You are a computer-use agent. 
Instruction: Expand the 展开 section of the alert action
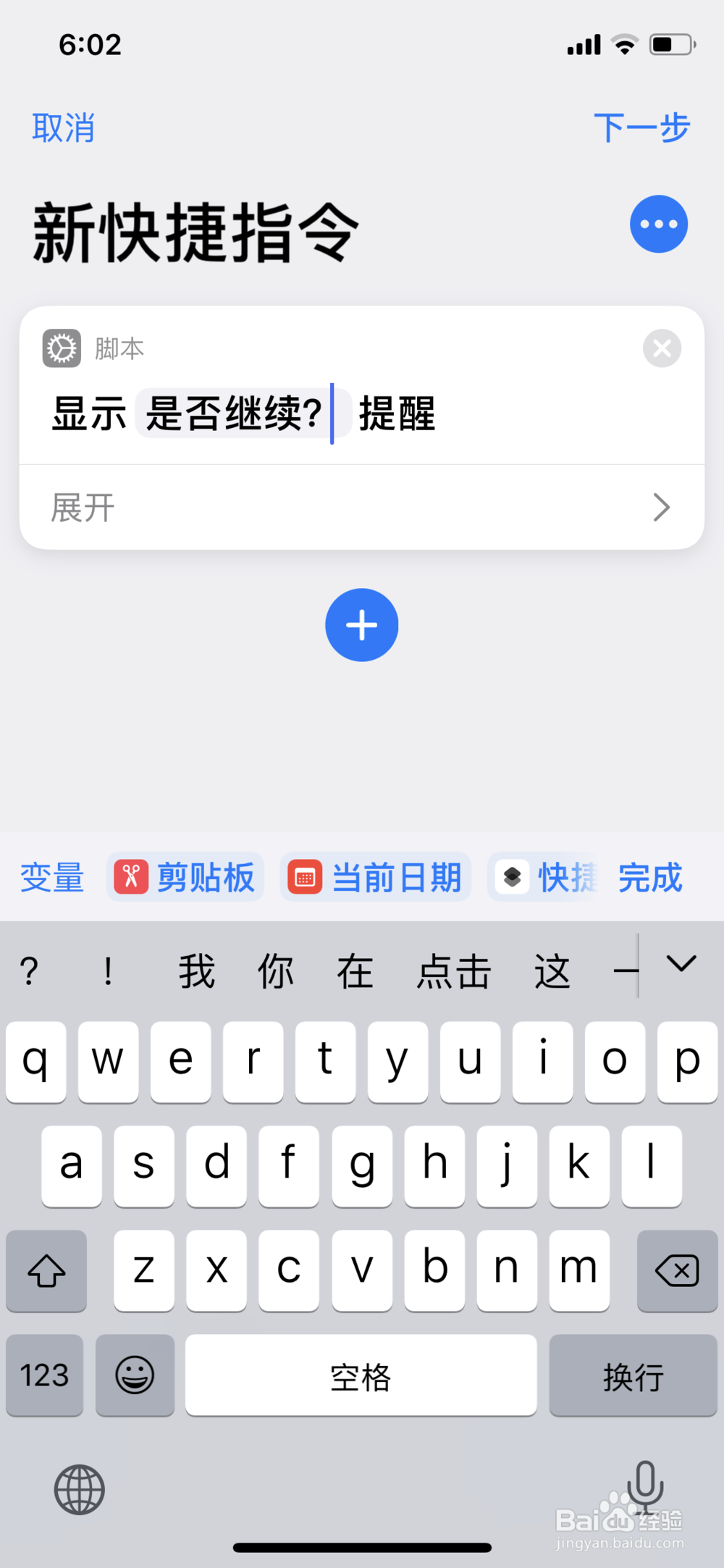coord(361,507)
